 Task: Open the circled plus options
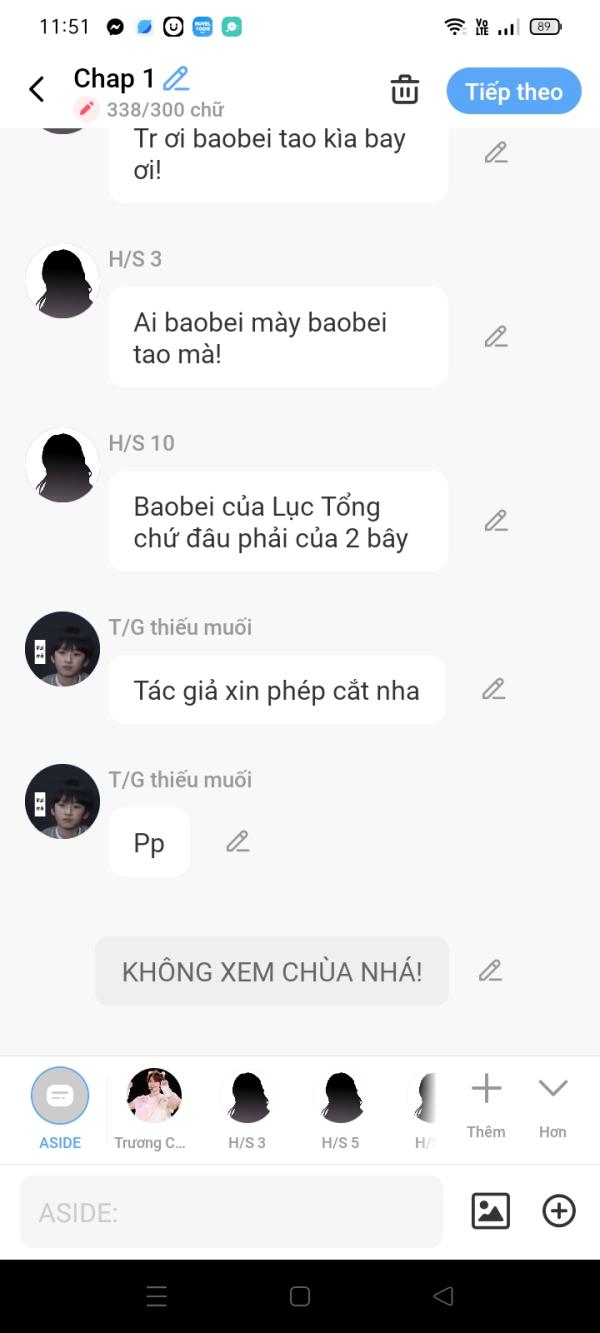(559, 1212)
